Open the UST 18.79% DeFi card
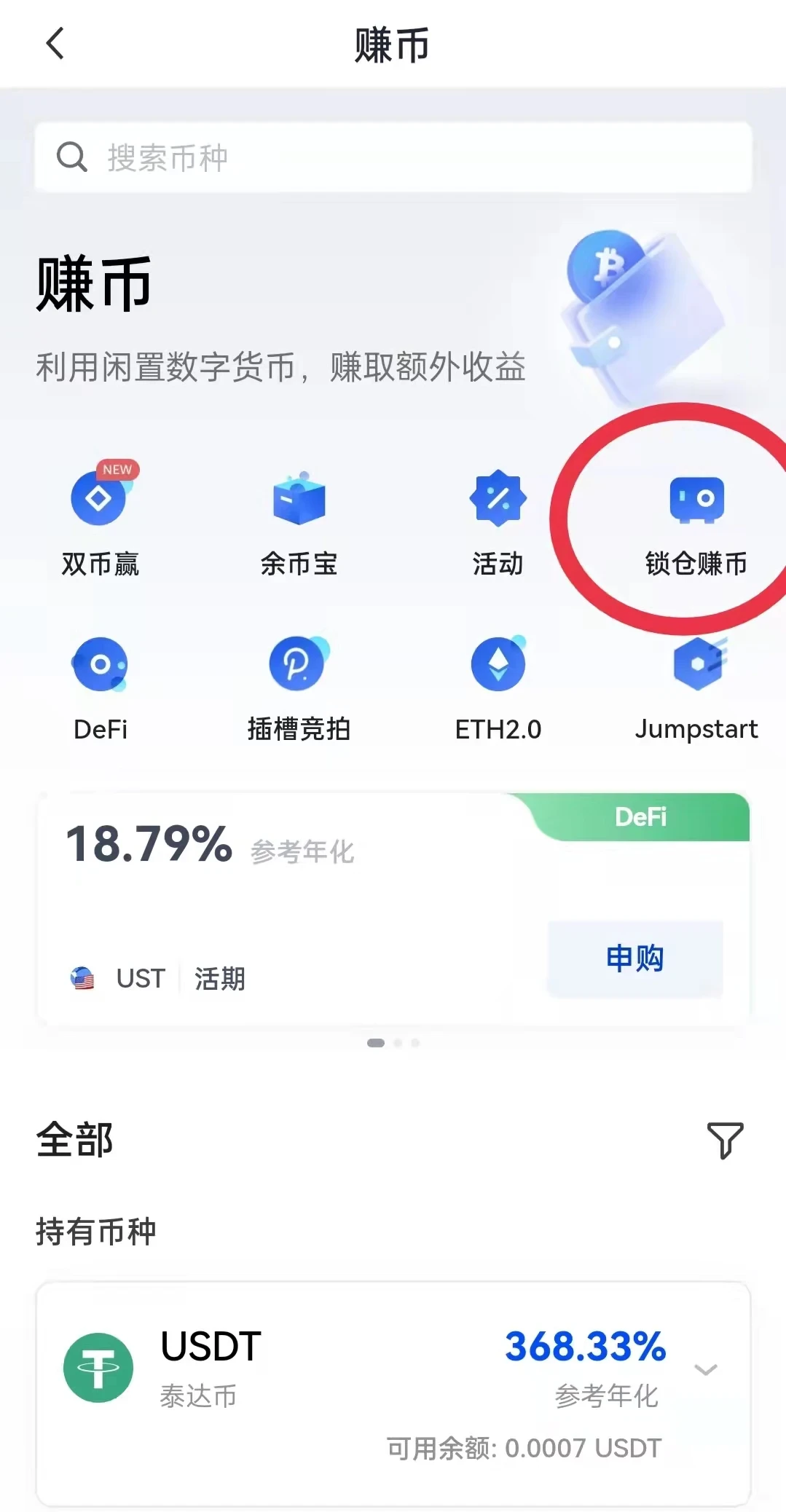The image size is (786, 1512). 291,910
